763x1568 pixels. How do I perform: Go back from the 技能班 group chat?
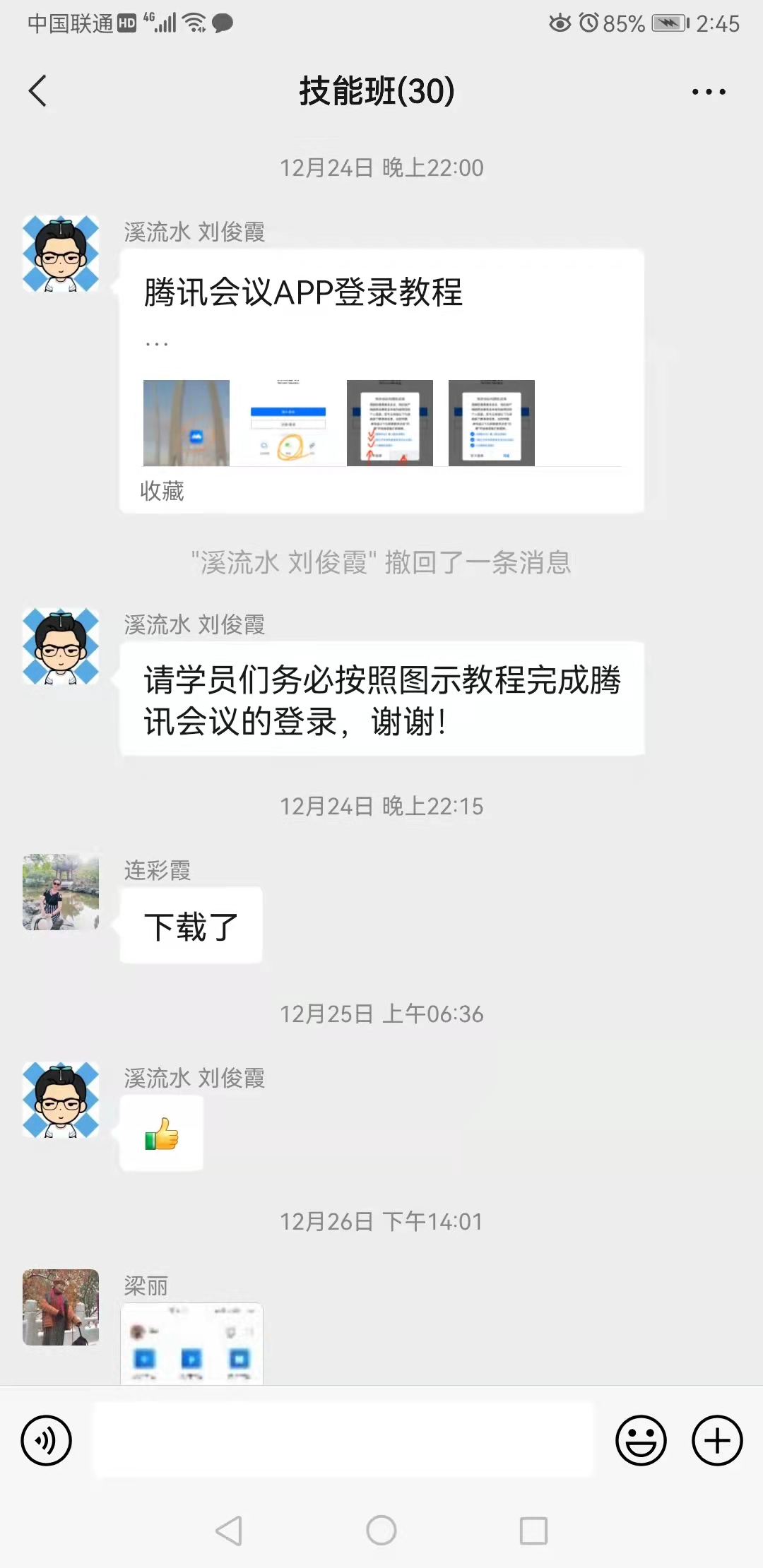[38, 91]
